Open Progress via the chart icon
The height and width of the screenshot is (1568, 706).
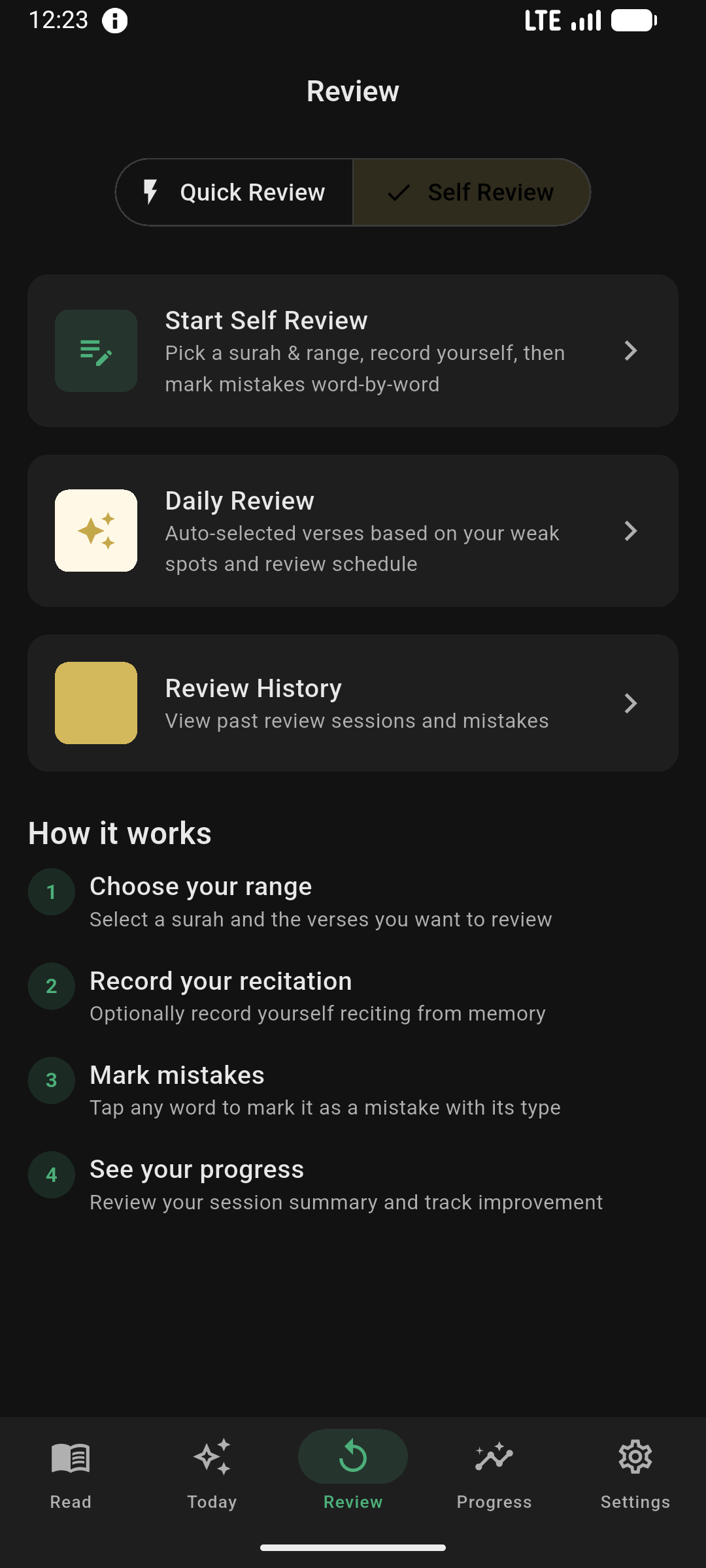click(x=494, y=1456)
